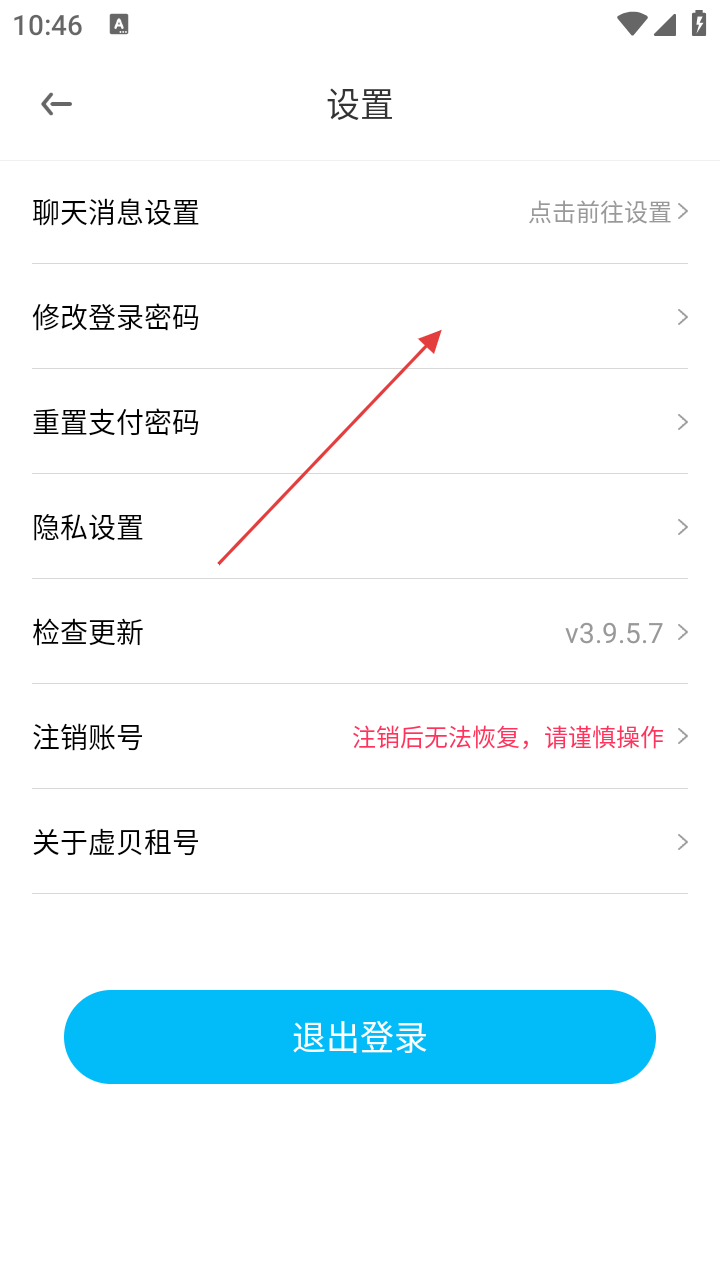Go back from the 设置 page
The image size is (720, 1280).
[56, 104]
